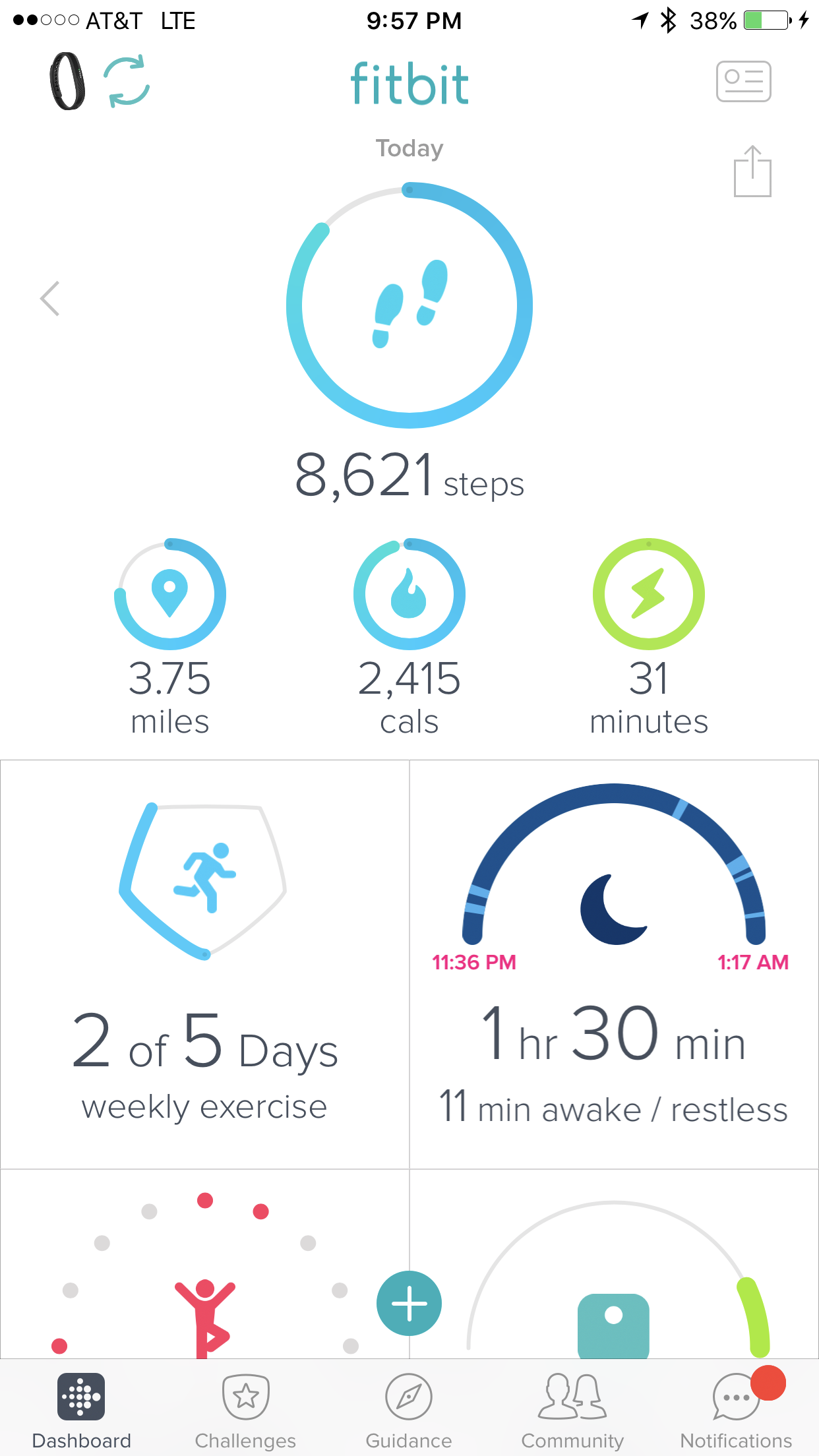Tap the plus button to add a log

(409, 1303)
